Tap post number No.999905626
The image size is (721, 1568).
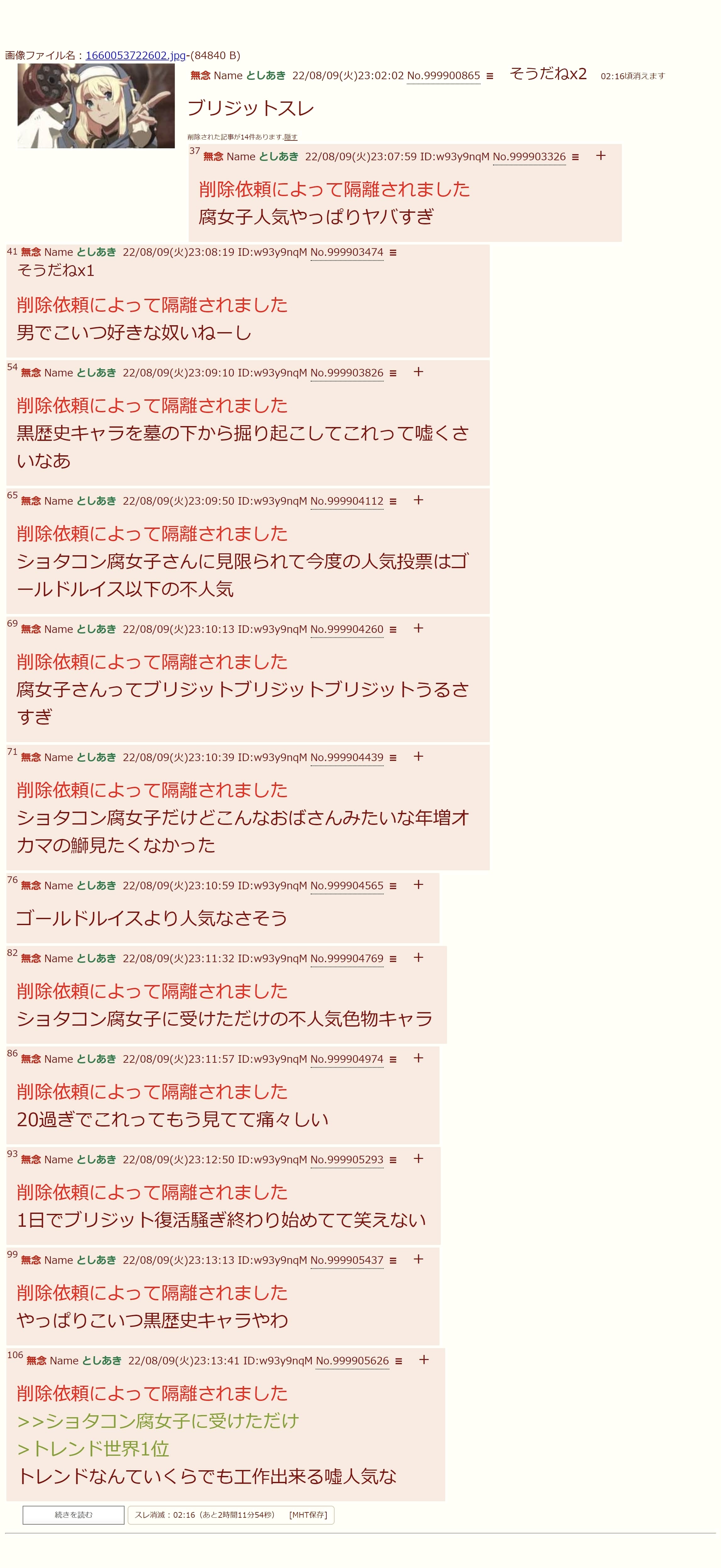(x=352, y=1360)
